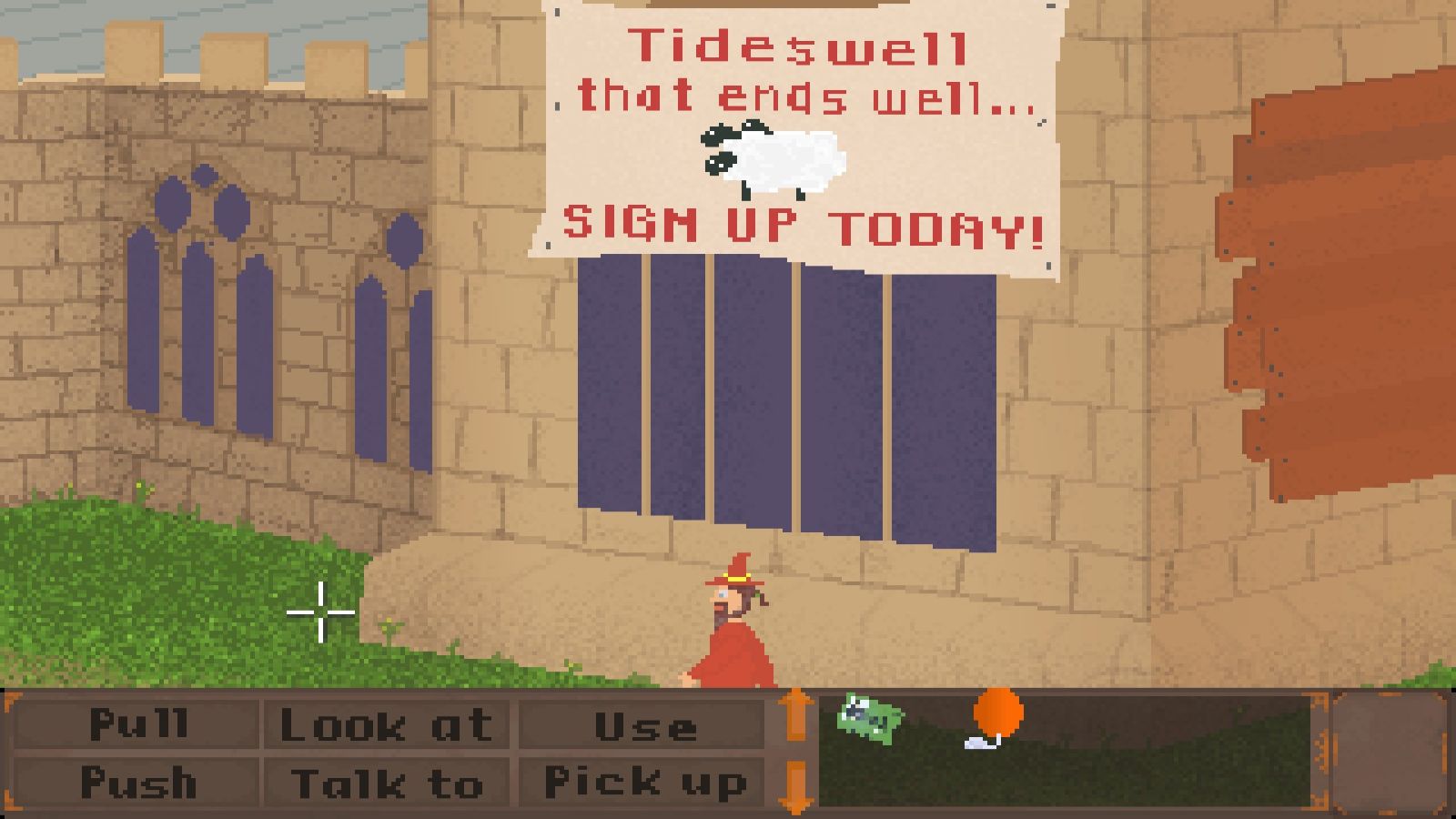Tap the inventory up arrow
The image size is (1456, 819).
(x=796, y=713)
